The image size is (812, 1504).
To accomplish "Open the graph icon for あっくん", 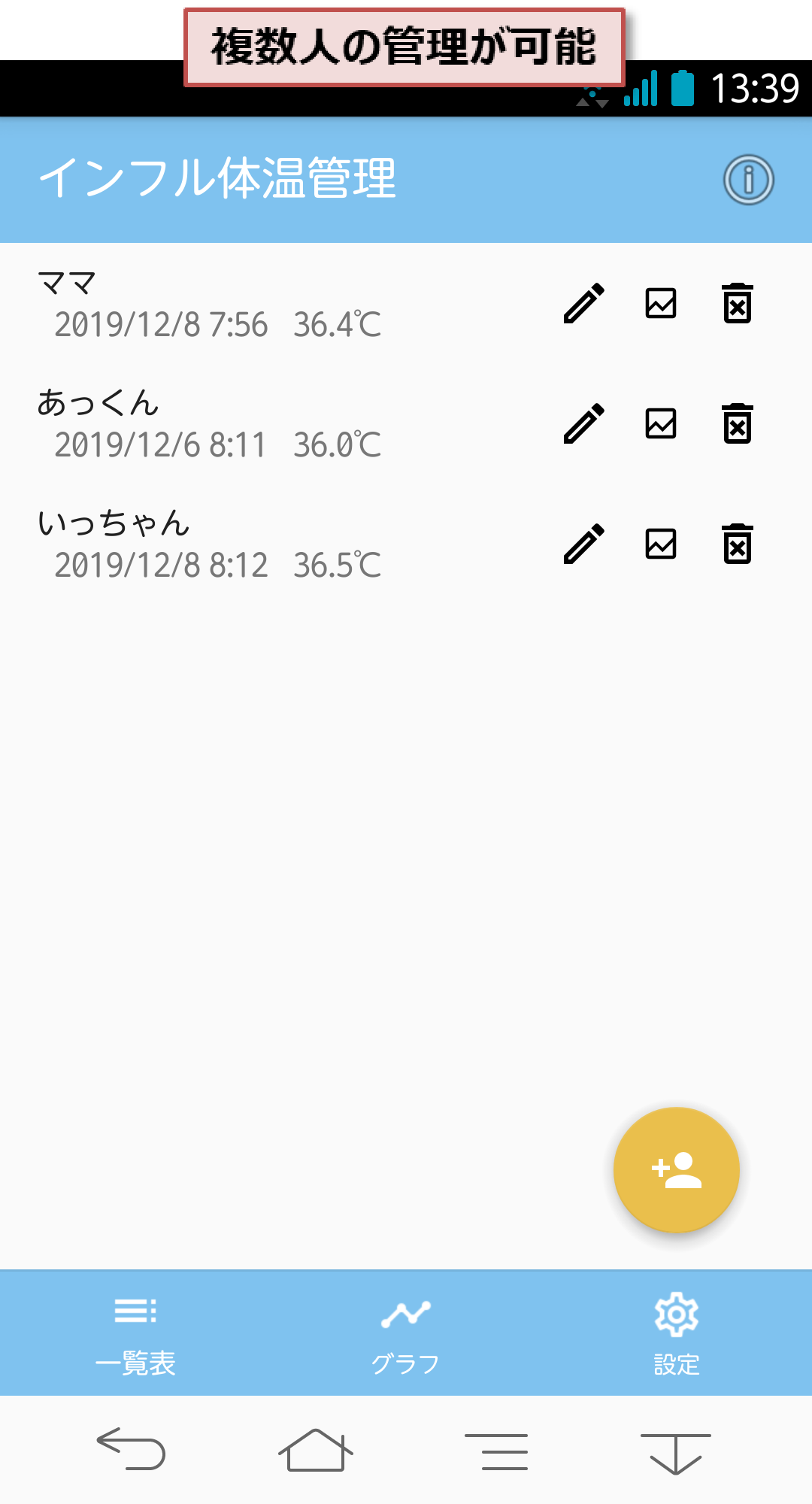I will [x=661, y=423].
